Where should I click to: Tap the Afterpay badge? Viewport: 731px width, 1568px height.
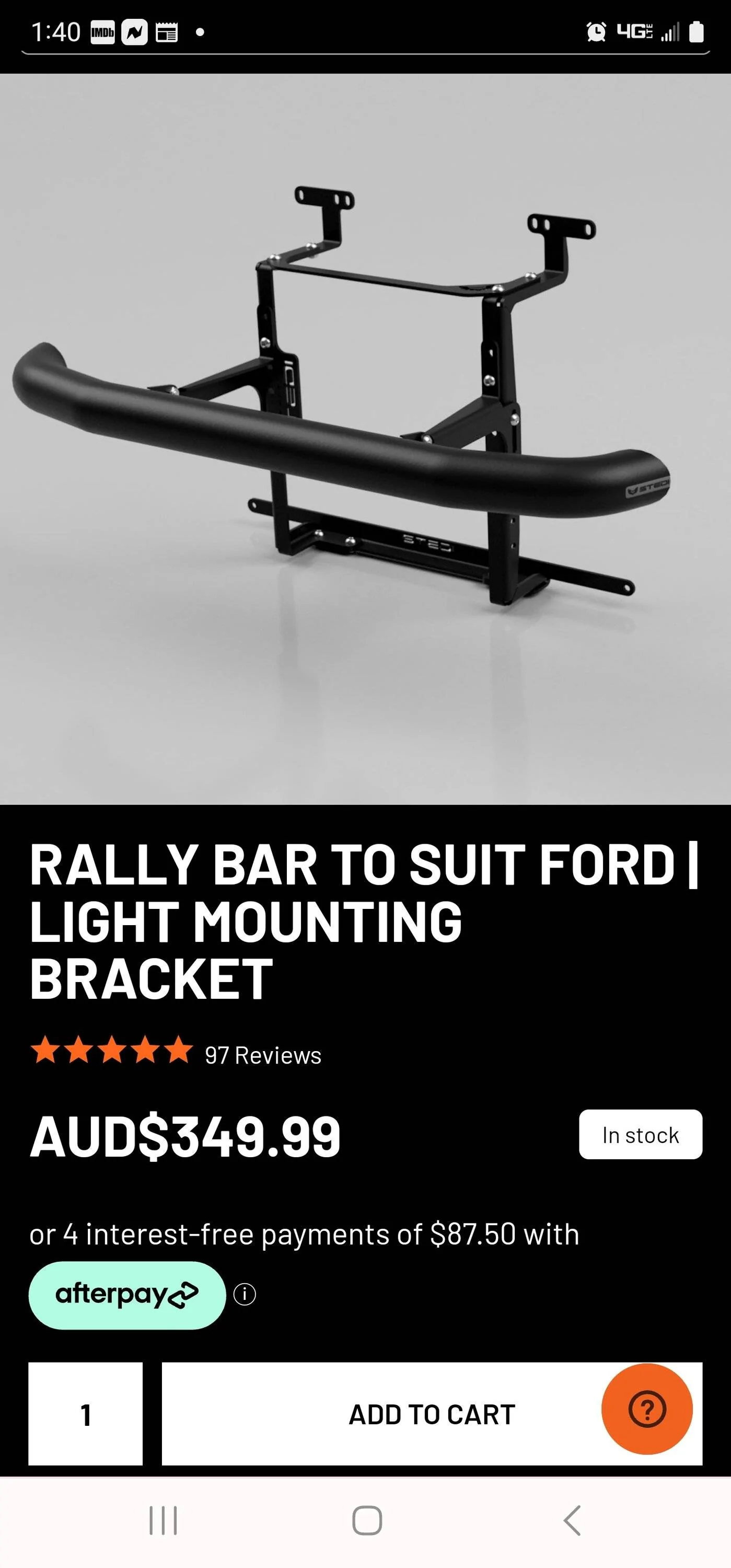click(127, 1295)
